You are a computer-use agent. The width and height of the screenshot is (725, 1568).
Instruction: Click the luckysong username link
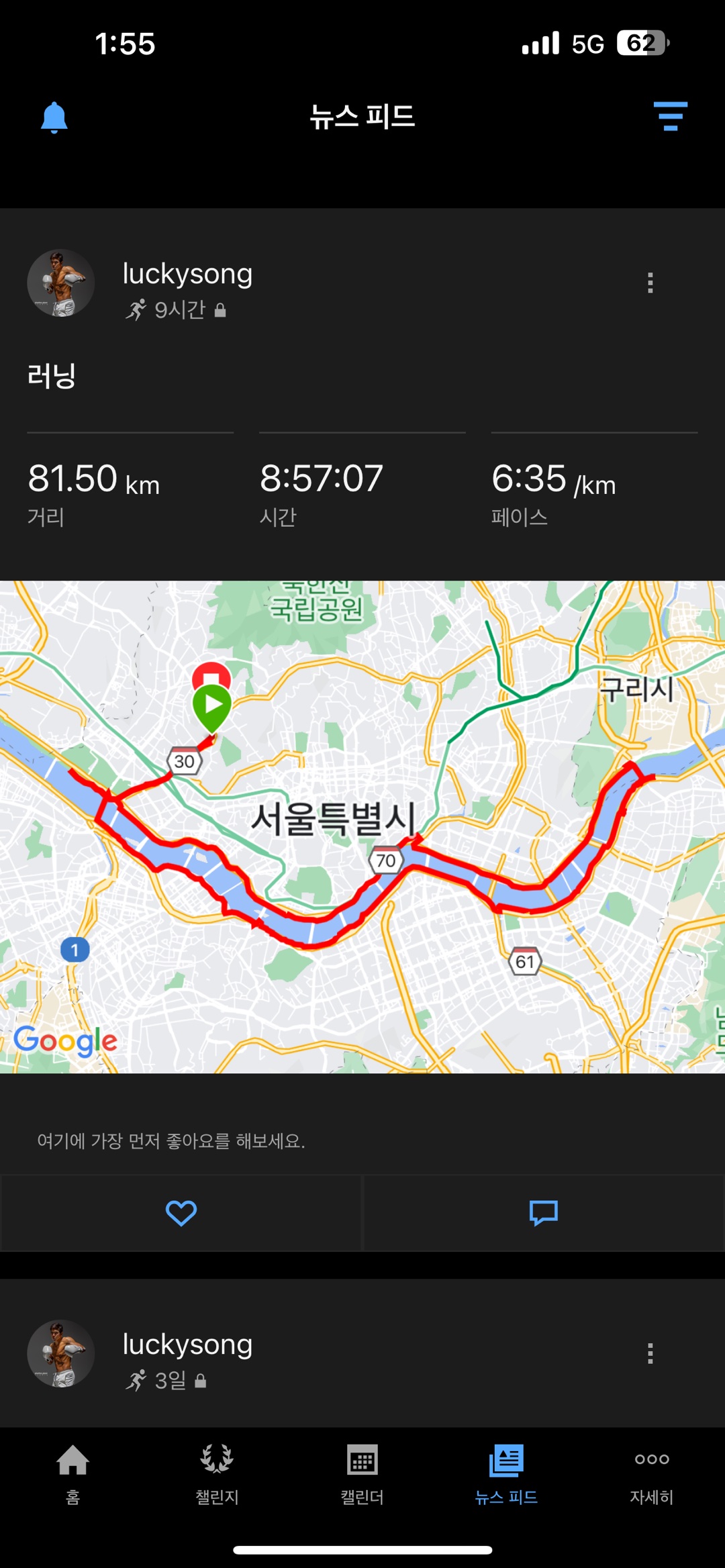tap(187, 273)
